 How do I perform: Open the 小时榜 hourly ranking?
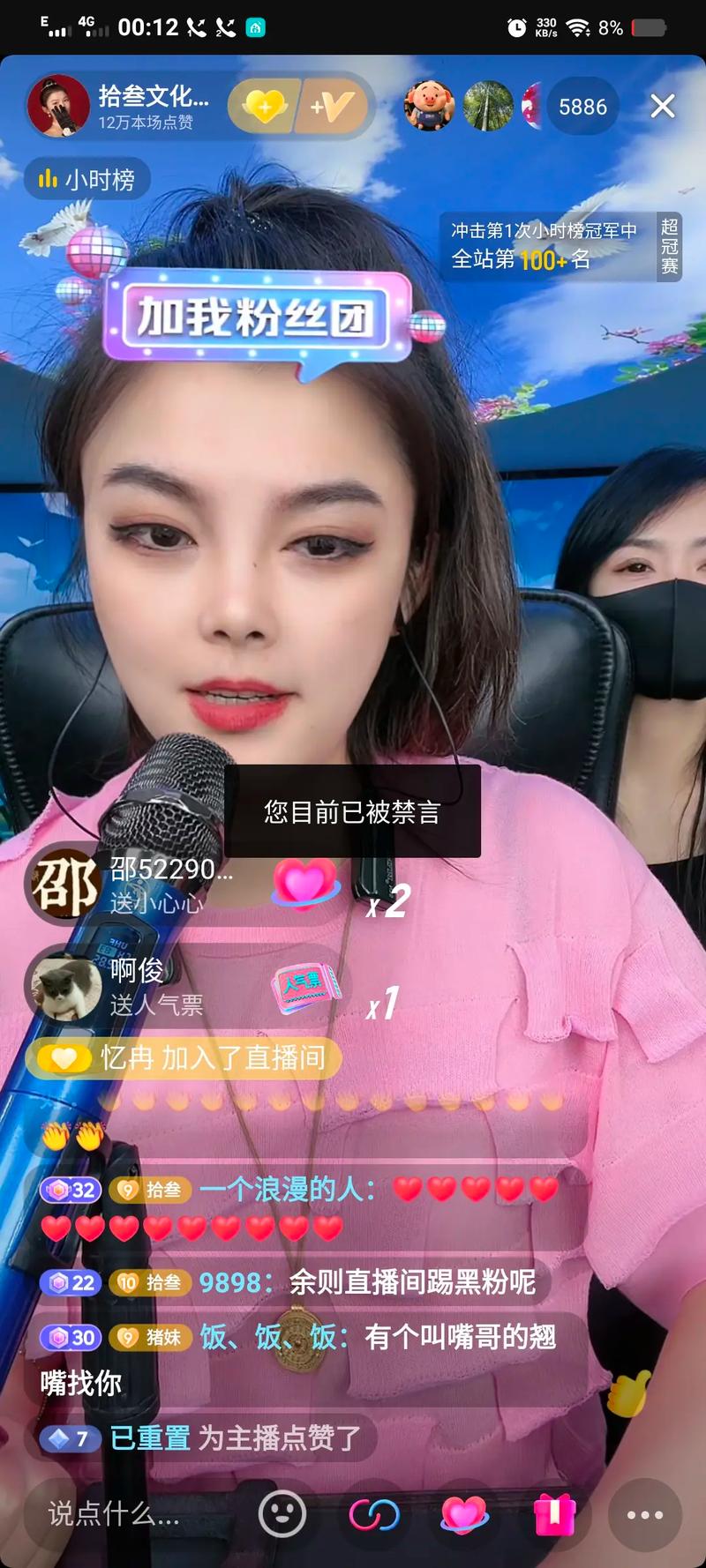[x=86, y=180]
